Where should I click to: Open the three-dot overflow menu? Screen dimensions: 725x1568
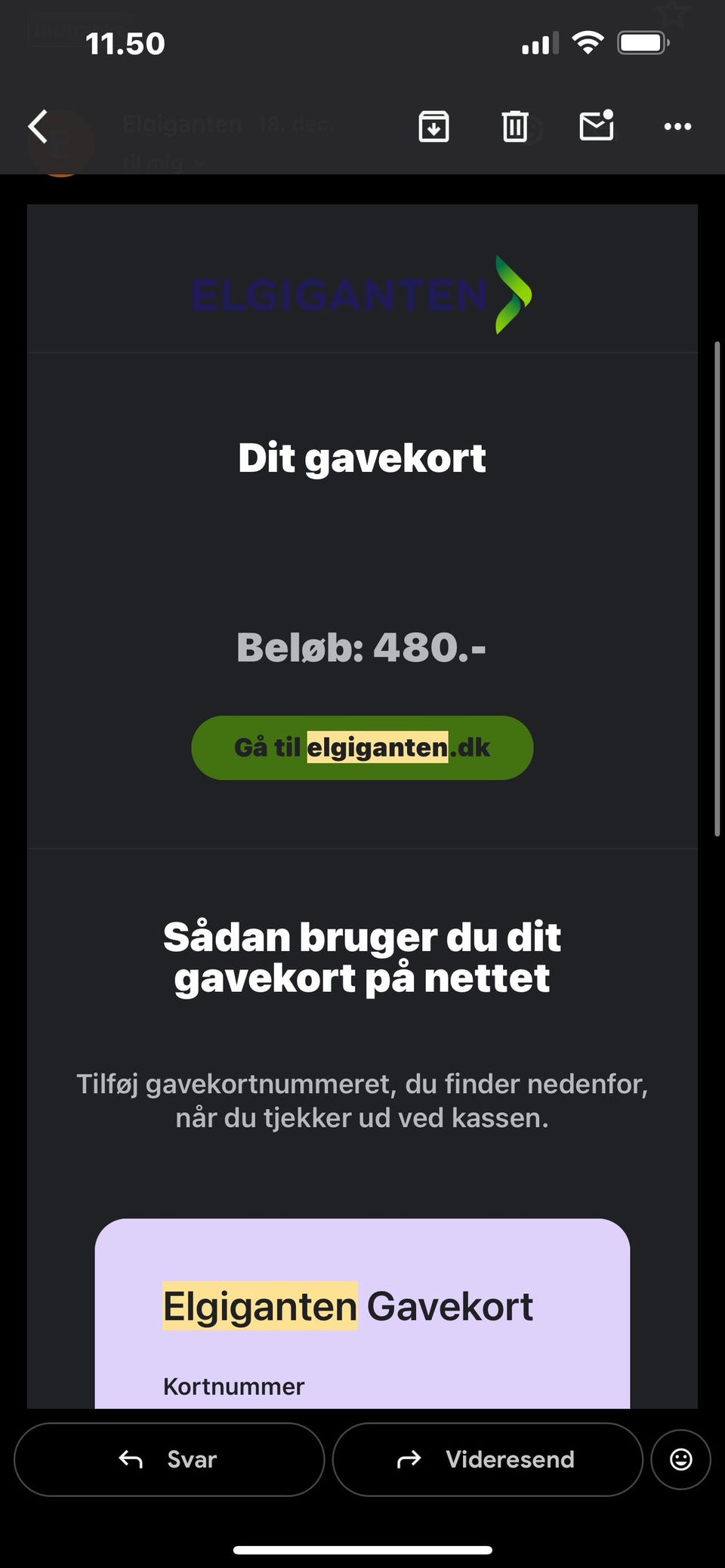(677, 126)
